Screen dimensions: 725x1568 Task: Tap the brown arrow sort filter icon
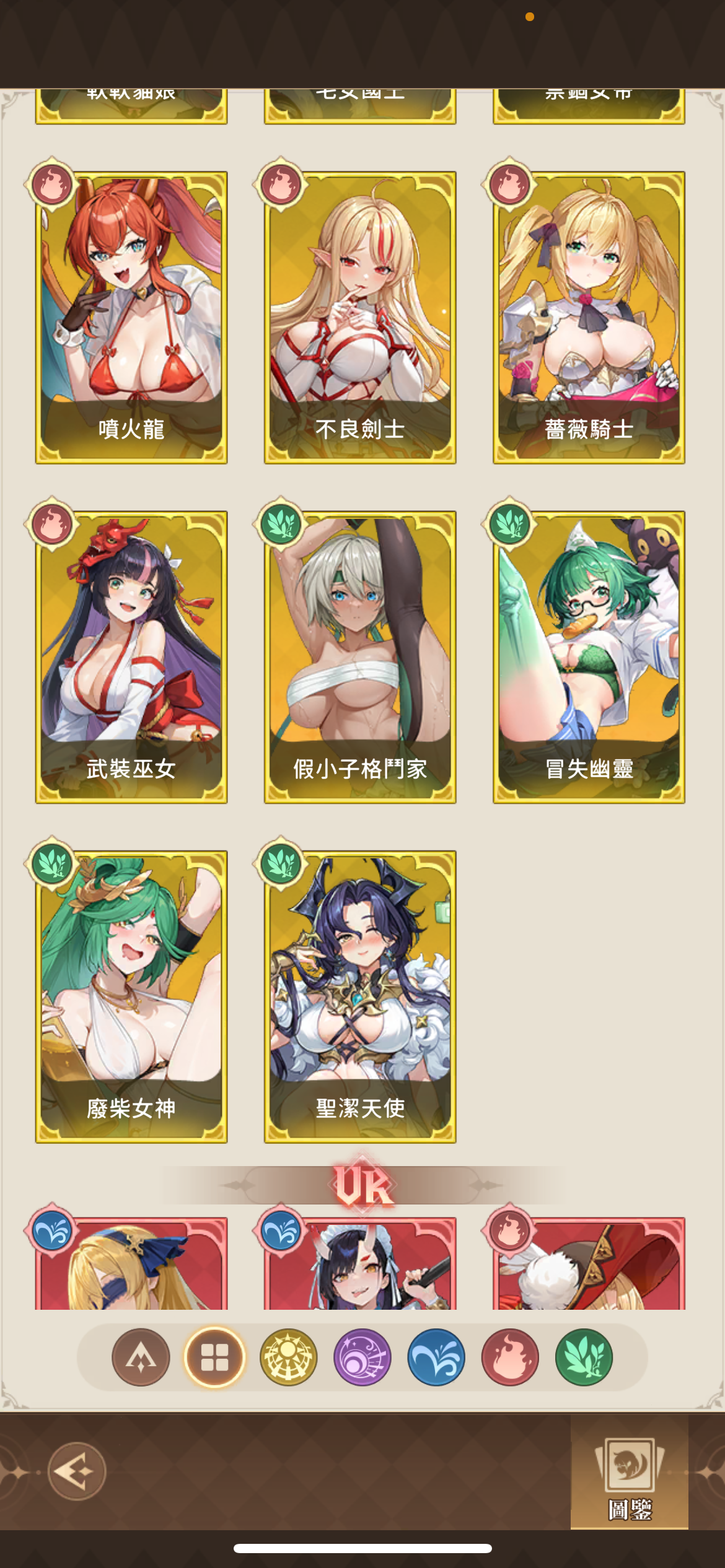pyautogui.click(x=141, y=1357)
